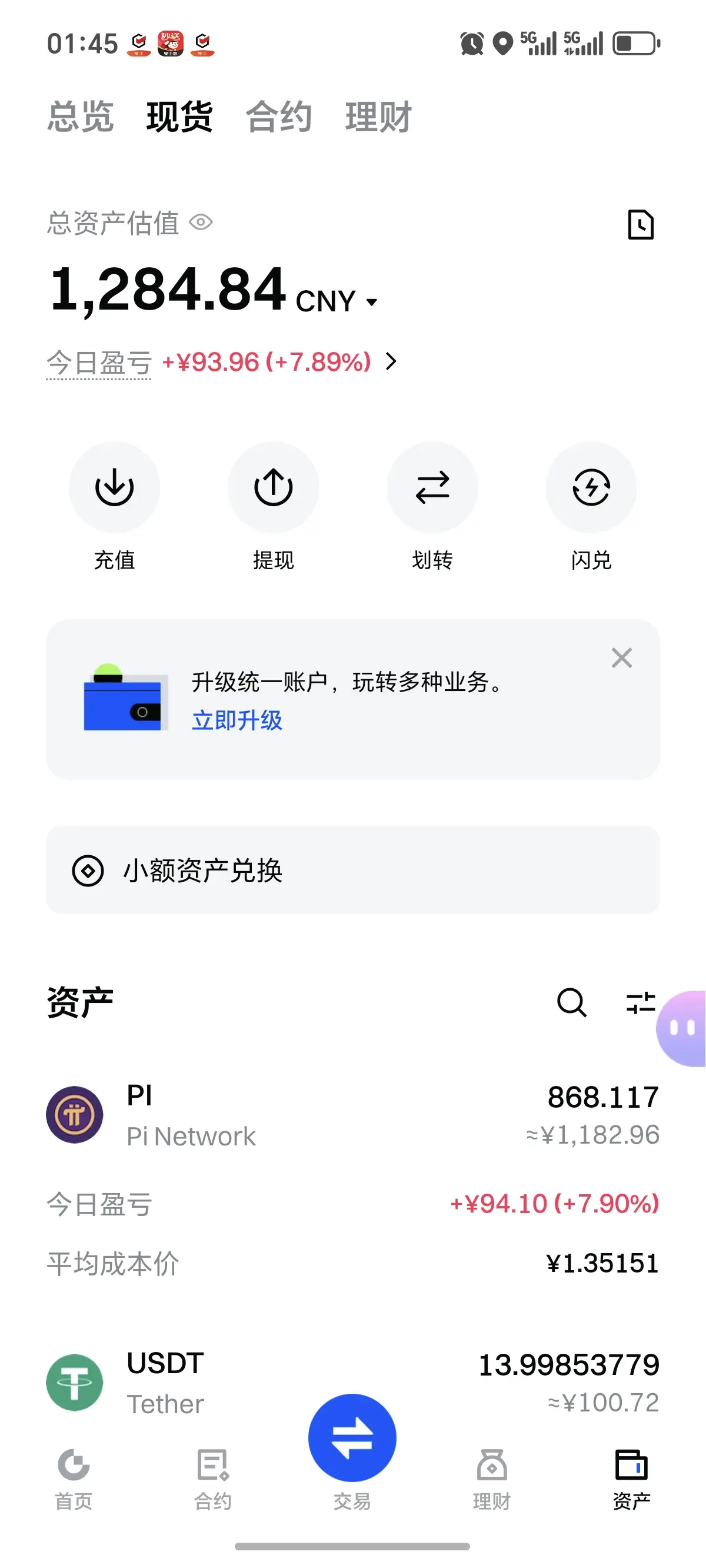Viewport: 706px width, 1568px height.
Task: Select the 闪兑 (convert) icon
Action: pyautogui.click(x=591, y=487)
